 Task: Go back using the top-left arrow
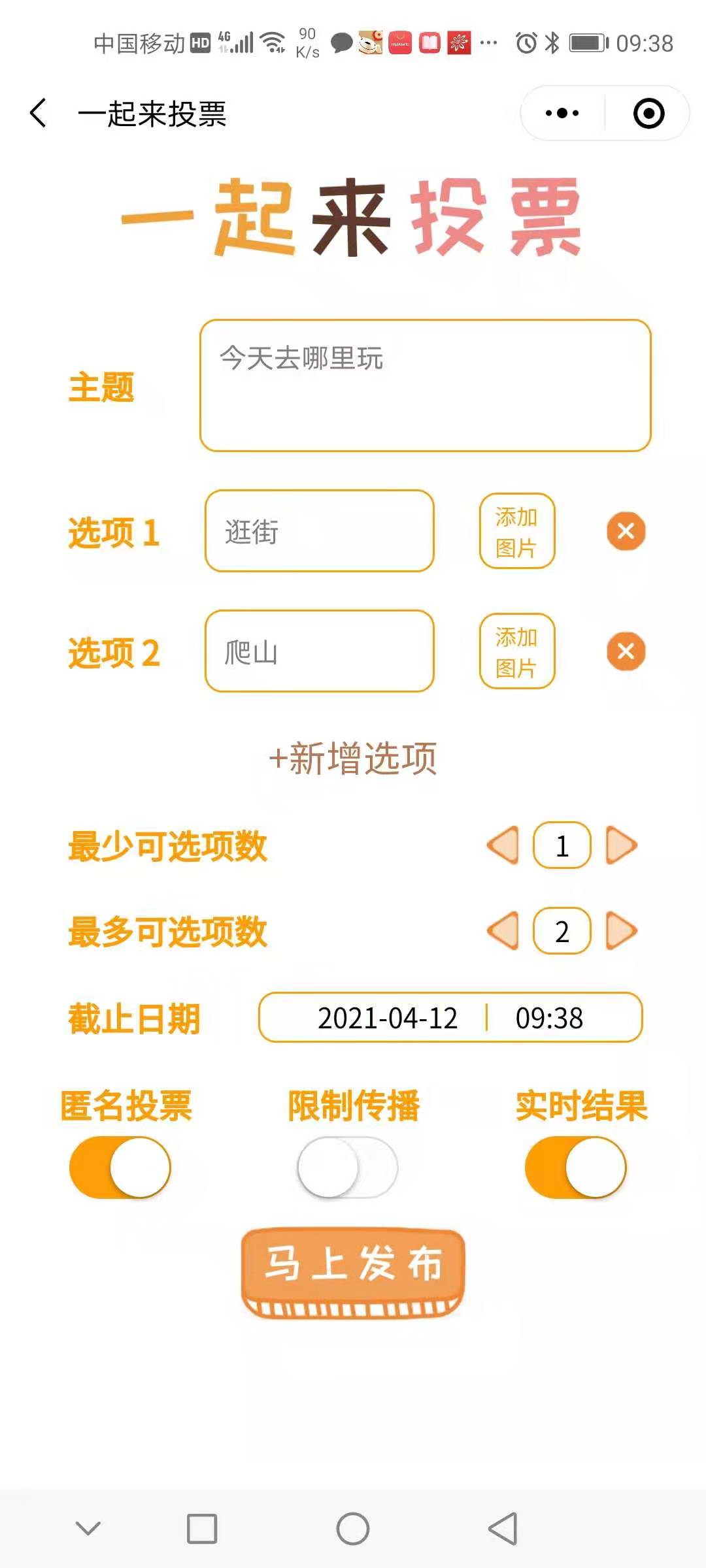[39, 114]
